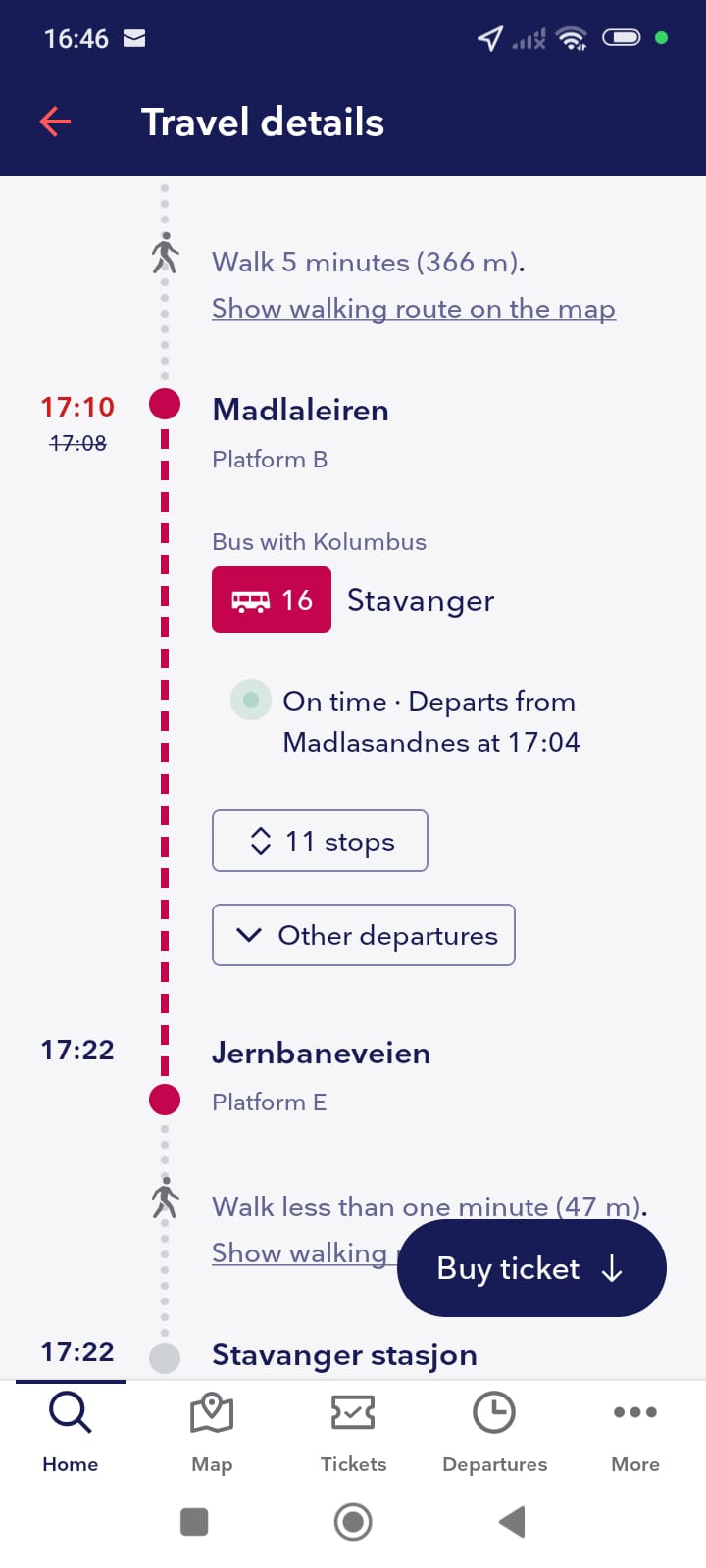Viewport: 706px width, 1568px height.
Task: Show walking route to Stavanger stasjon
Action: pyautogui.click(x=299, y=1253)
